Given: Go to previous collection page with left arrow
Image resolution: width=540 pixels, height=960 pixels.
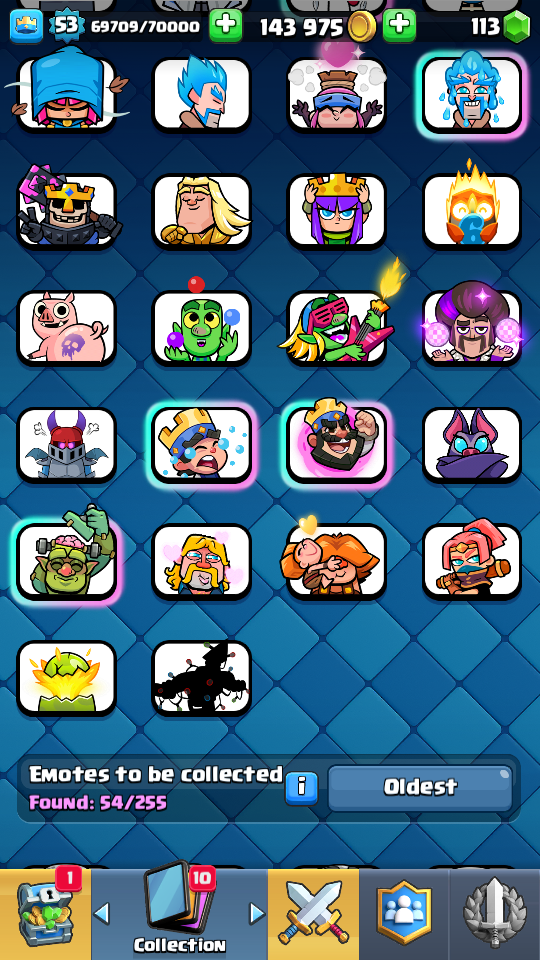Looking at the screenshot, I should (102, 913).
